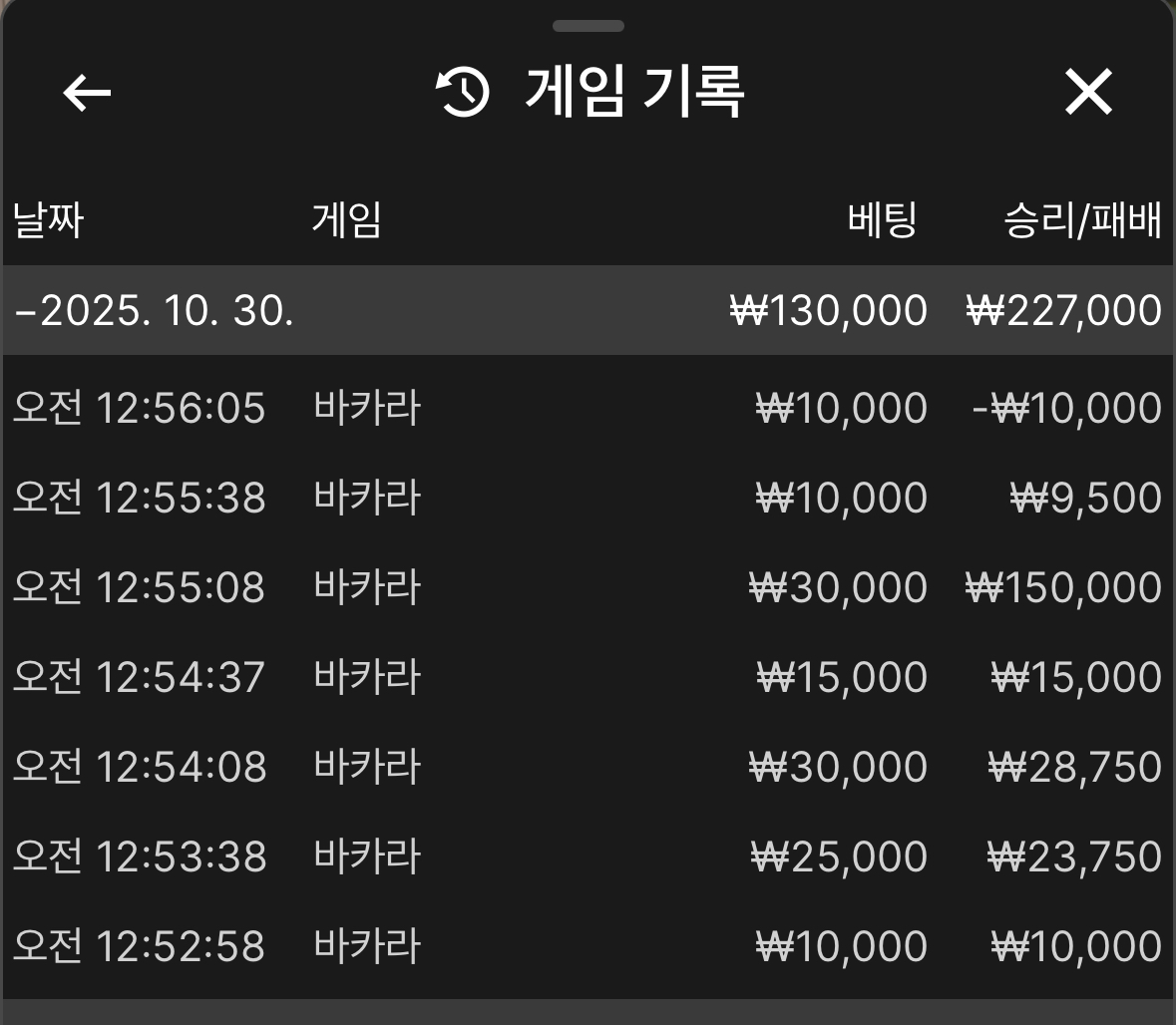Image resolution: width=1176 pixels, height=1025 pixels.
Task: Close the game history panel
Action: pyautogui.click(x=1087, y=93)
